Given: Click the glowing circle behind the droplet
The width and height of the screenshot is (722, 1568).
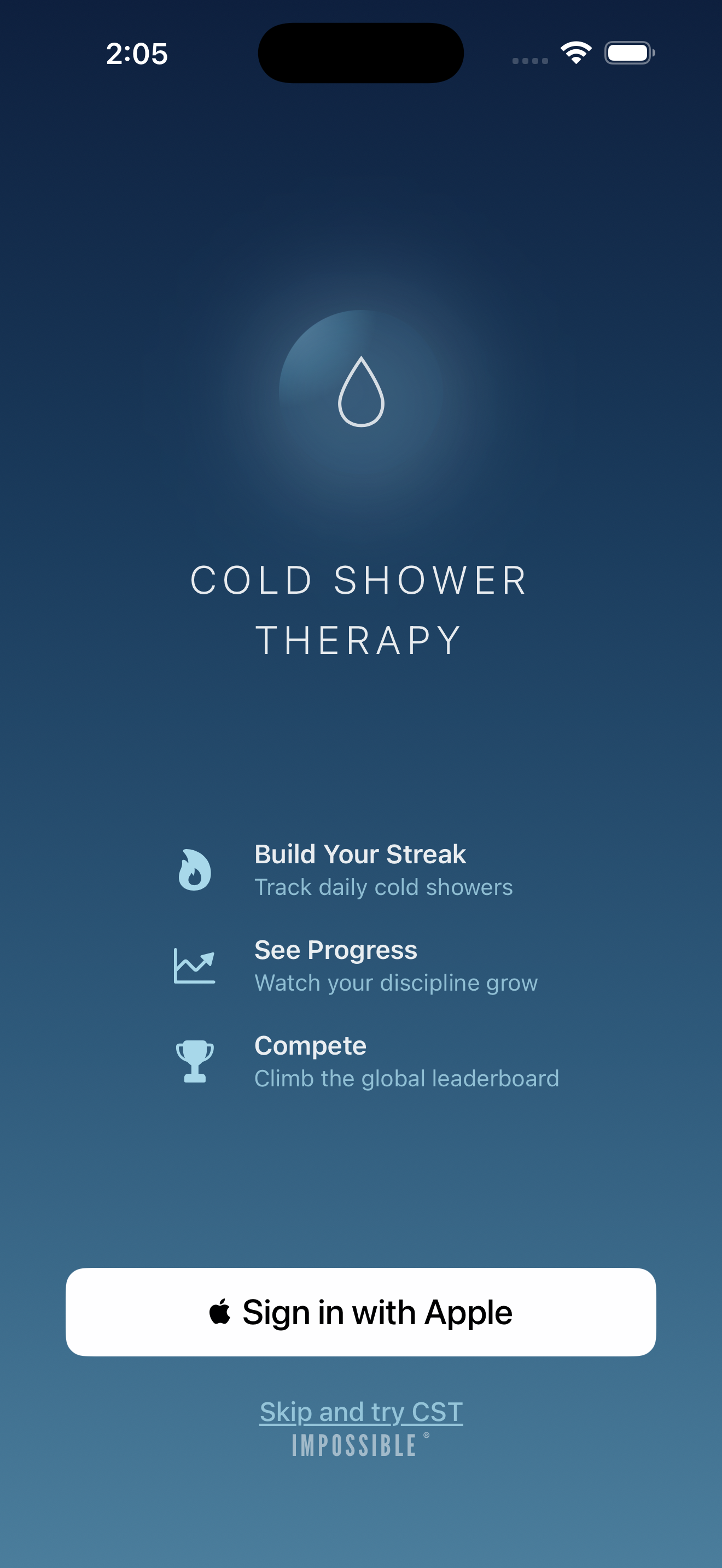Looking at the screenshot, I should (x=360, y=396).
